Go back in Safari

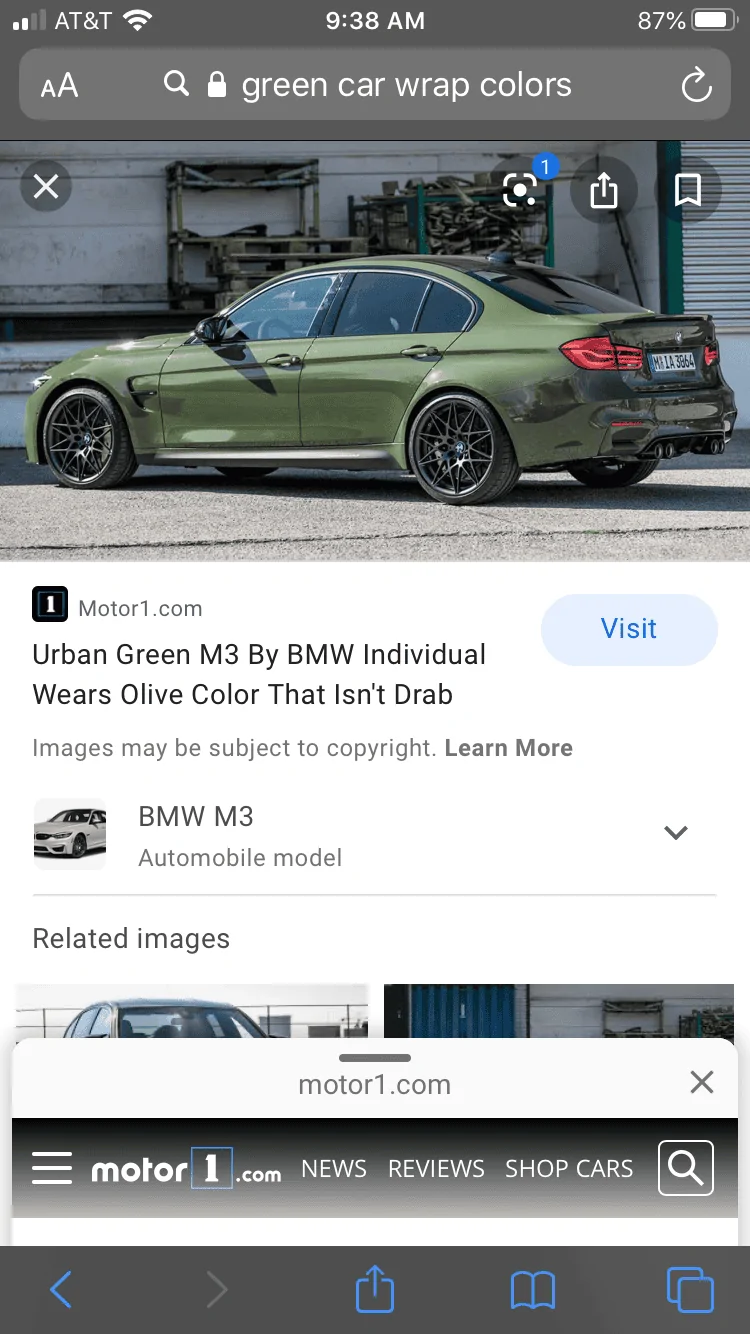tap(60, 1290)
